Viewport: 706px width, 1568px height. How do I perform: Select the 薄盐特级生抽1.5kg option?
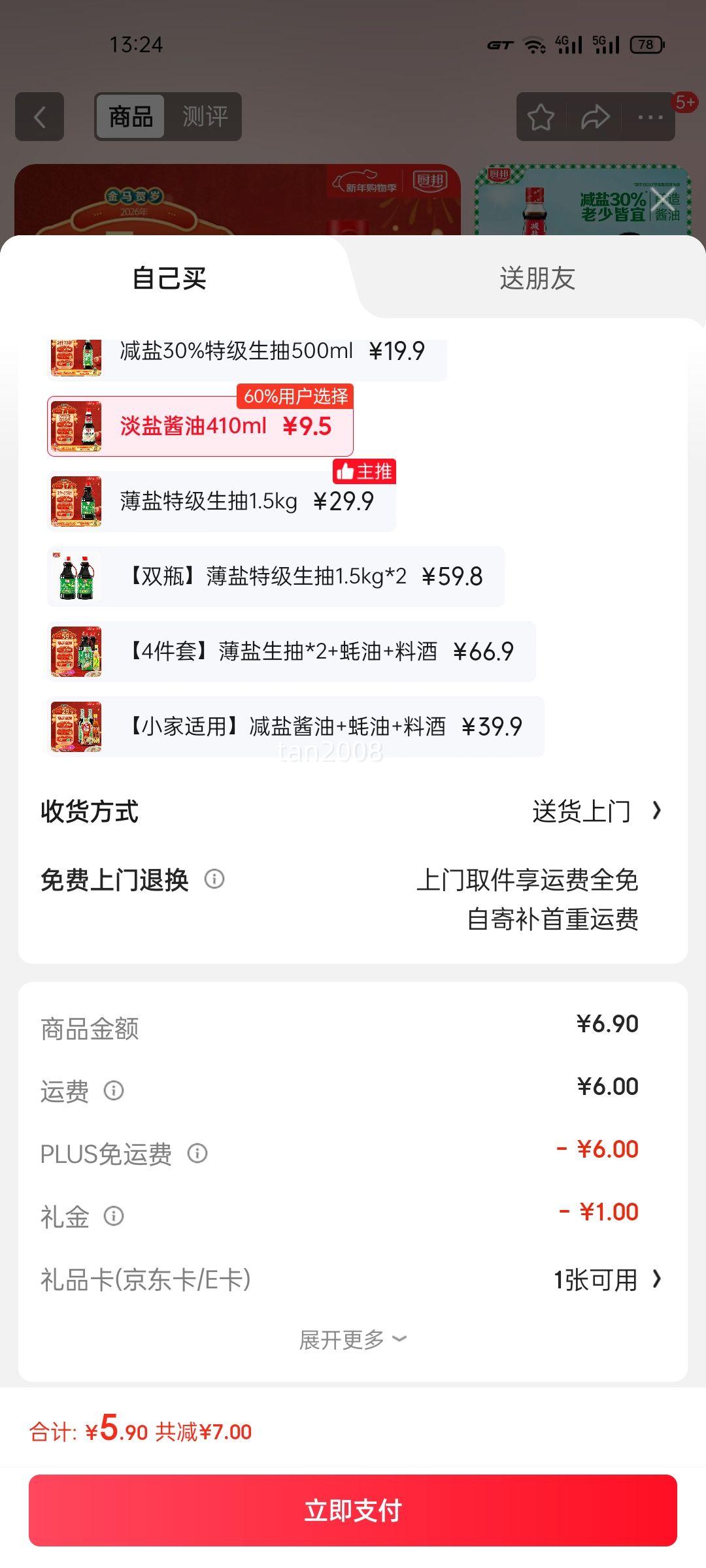[222, 502]
